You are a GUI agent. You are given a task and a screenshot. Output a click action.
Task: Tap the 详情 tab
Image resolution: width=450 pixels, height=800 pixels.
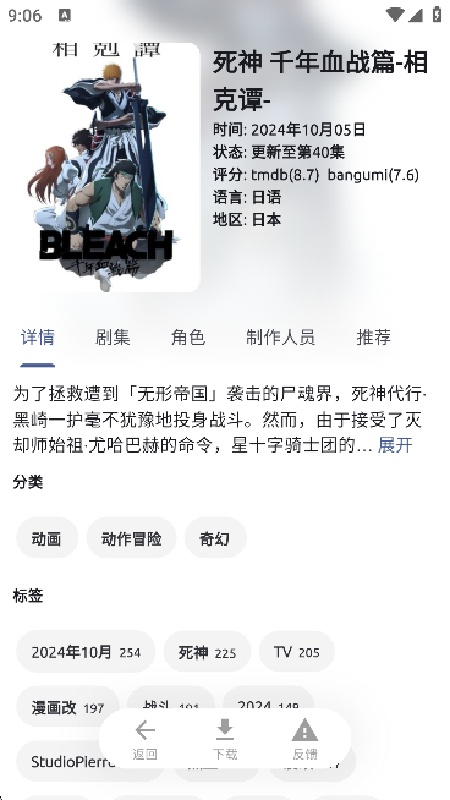tap(38, 337)
